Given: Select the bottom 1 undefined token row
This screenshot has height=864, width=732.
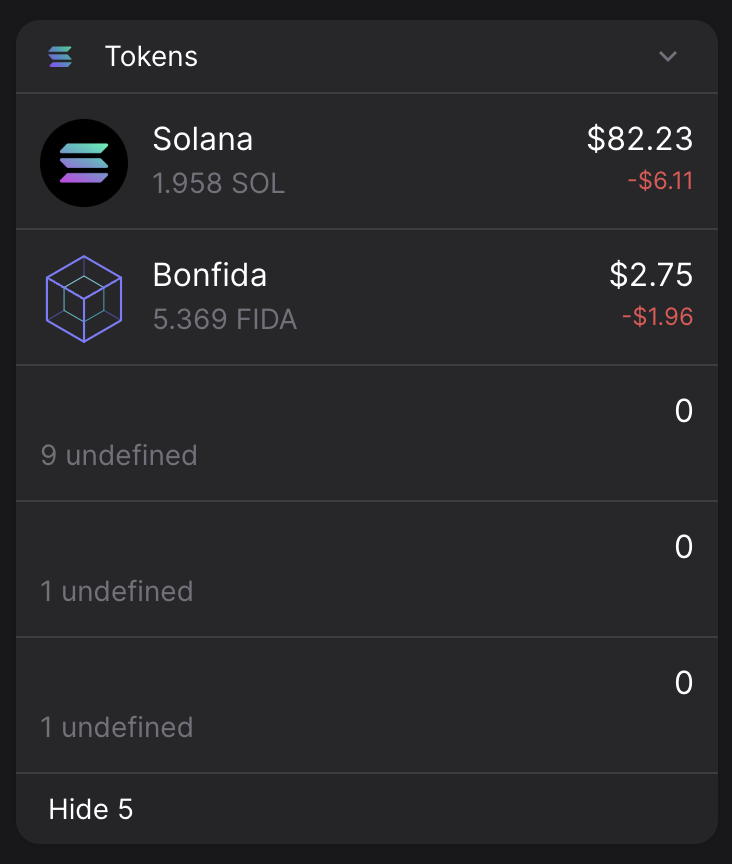Looking at the screenshot, I should [366, 704].
